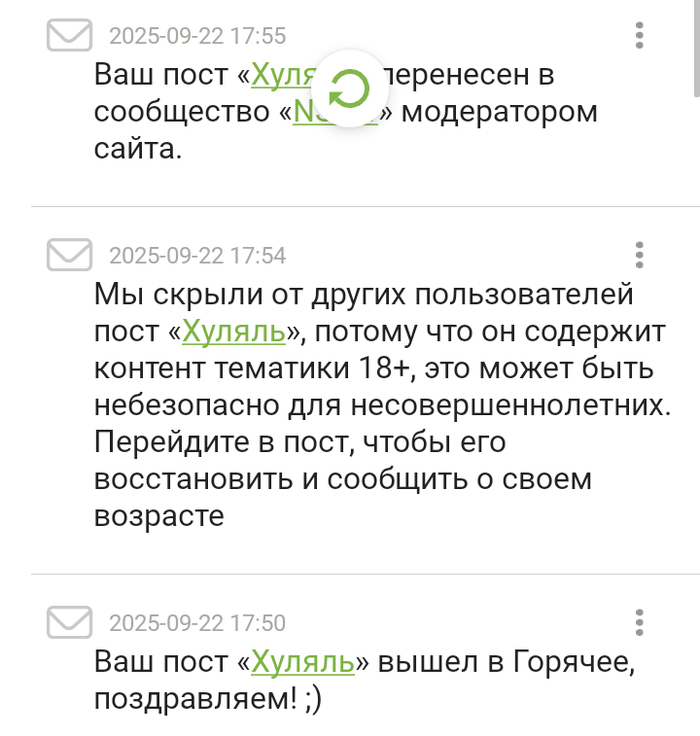Open the options menu for the 17:54 notification
The image size is (700, 736).
click(639, 255)
